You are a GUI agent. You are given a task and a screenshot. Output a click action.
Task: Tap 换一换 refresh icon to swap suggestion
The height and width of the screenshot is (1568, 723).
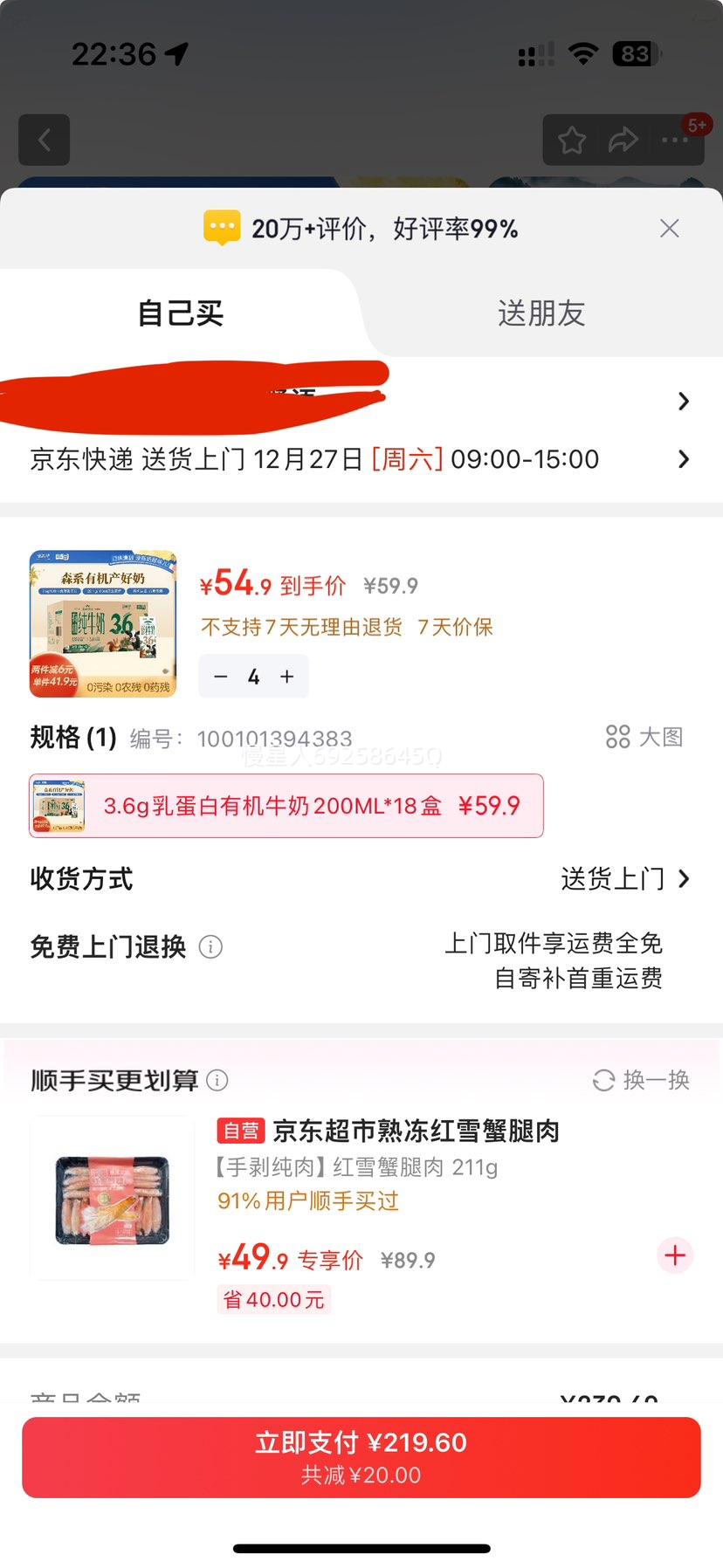coord(603,1080)
